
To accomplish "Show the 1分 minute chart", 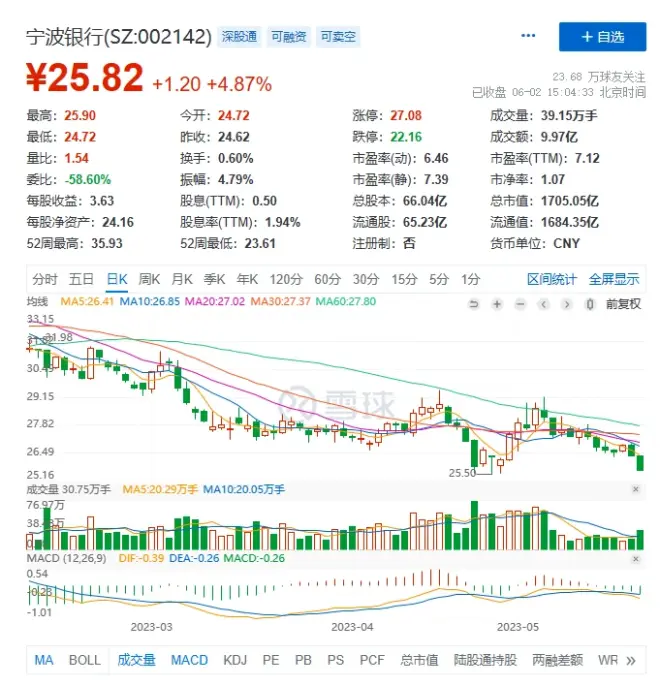I will point(470,279).
